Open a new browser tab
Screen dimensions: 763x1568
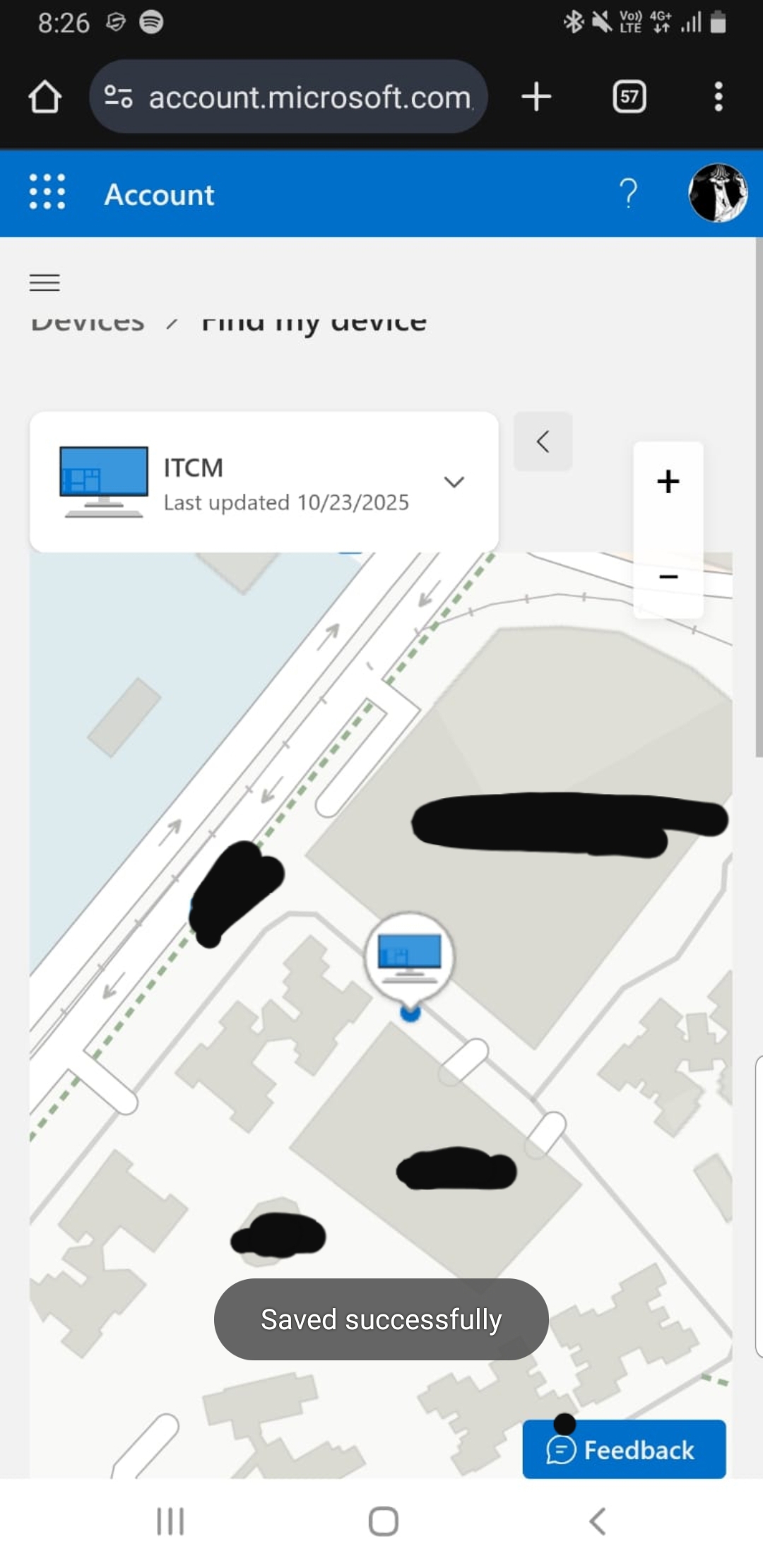[536, 97]
